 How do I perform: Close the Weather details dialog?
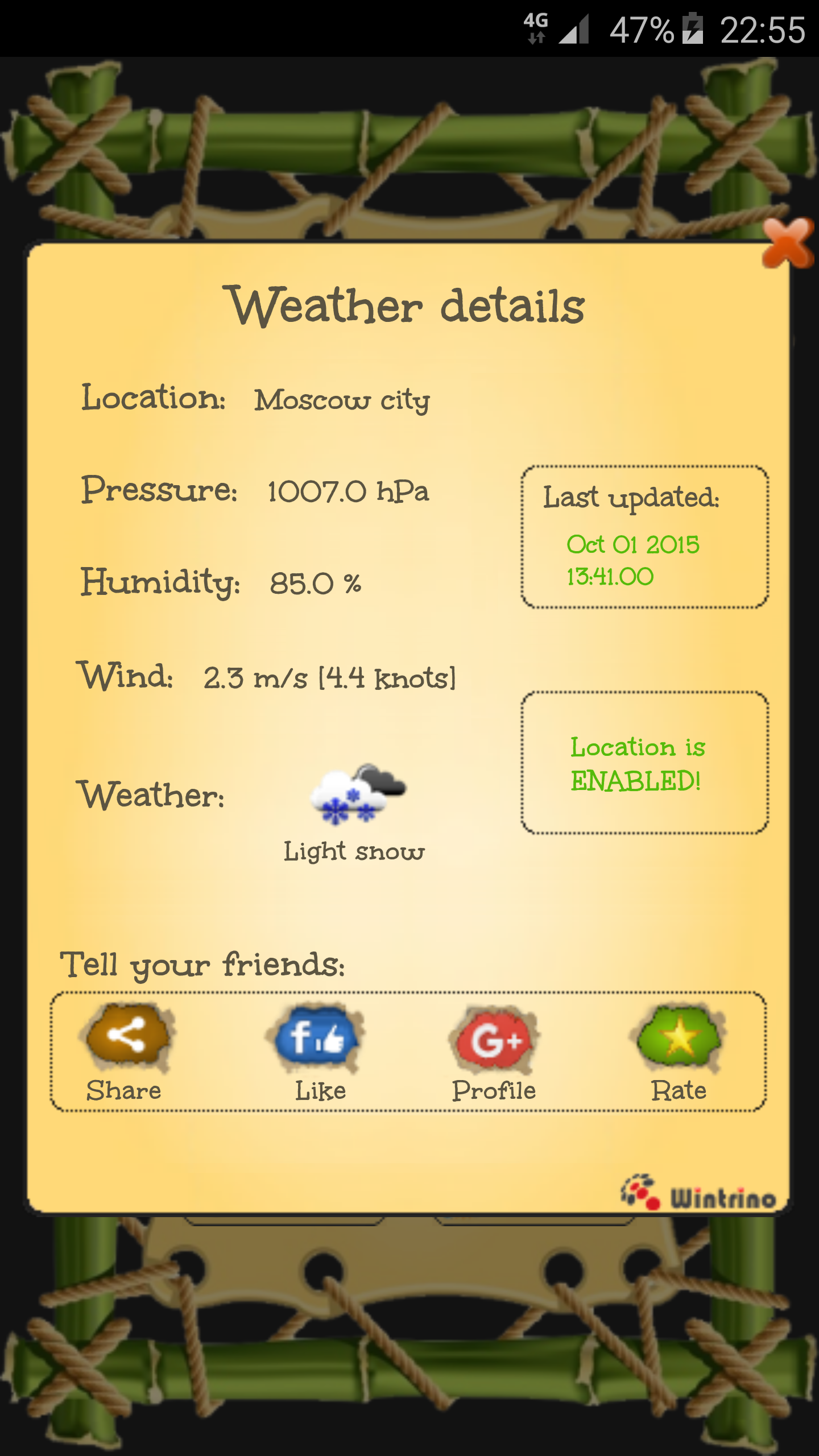(788, 242)
